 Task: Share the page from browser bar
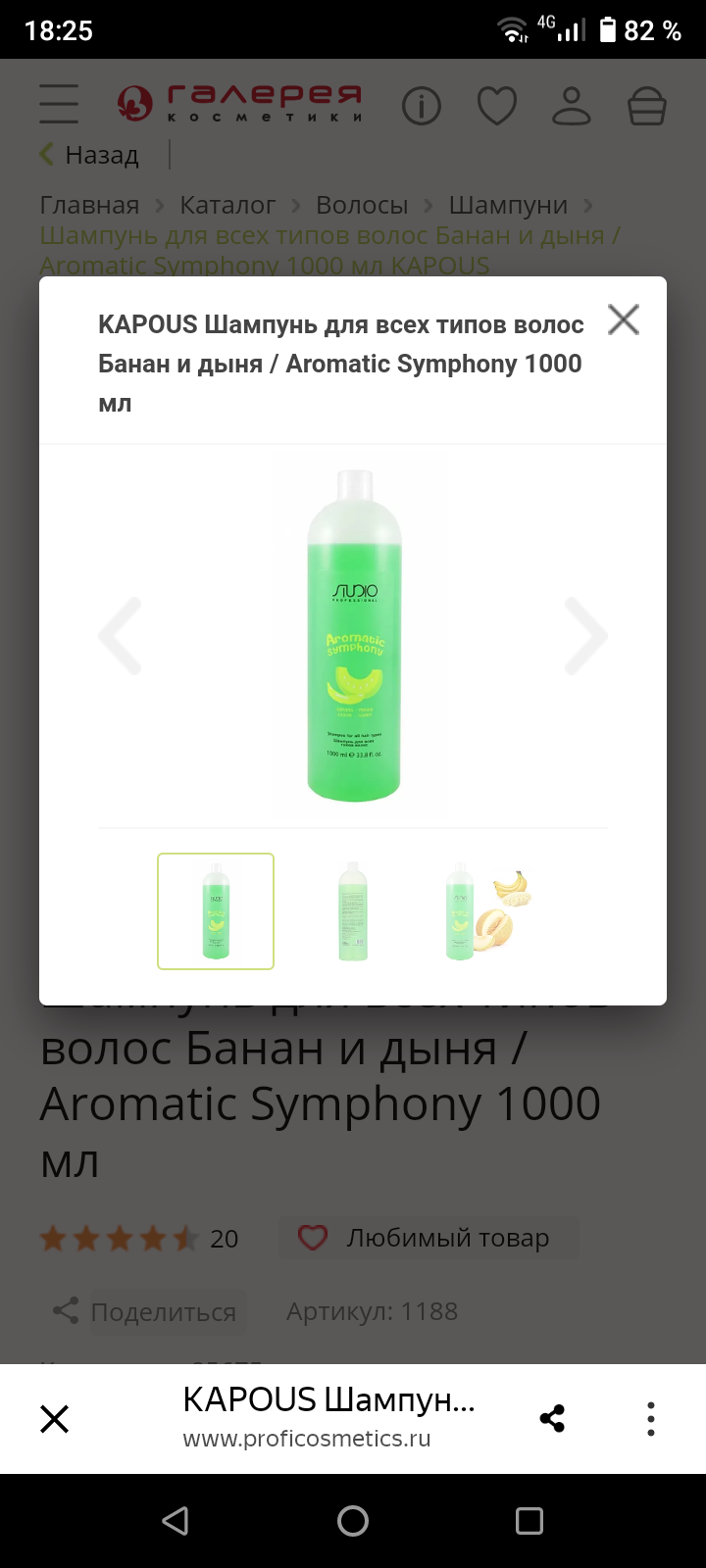point(552,1418)
